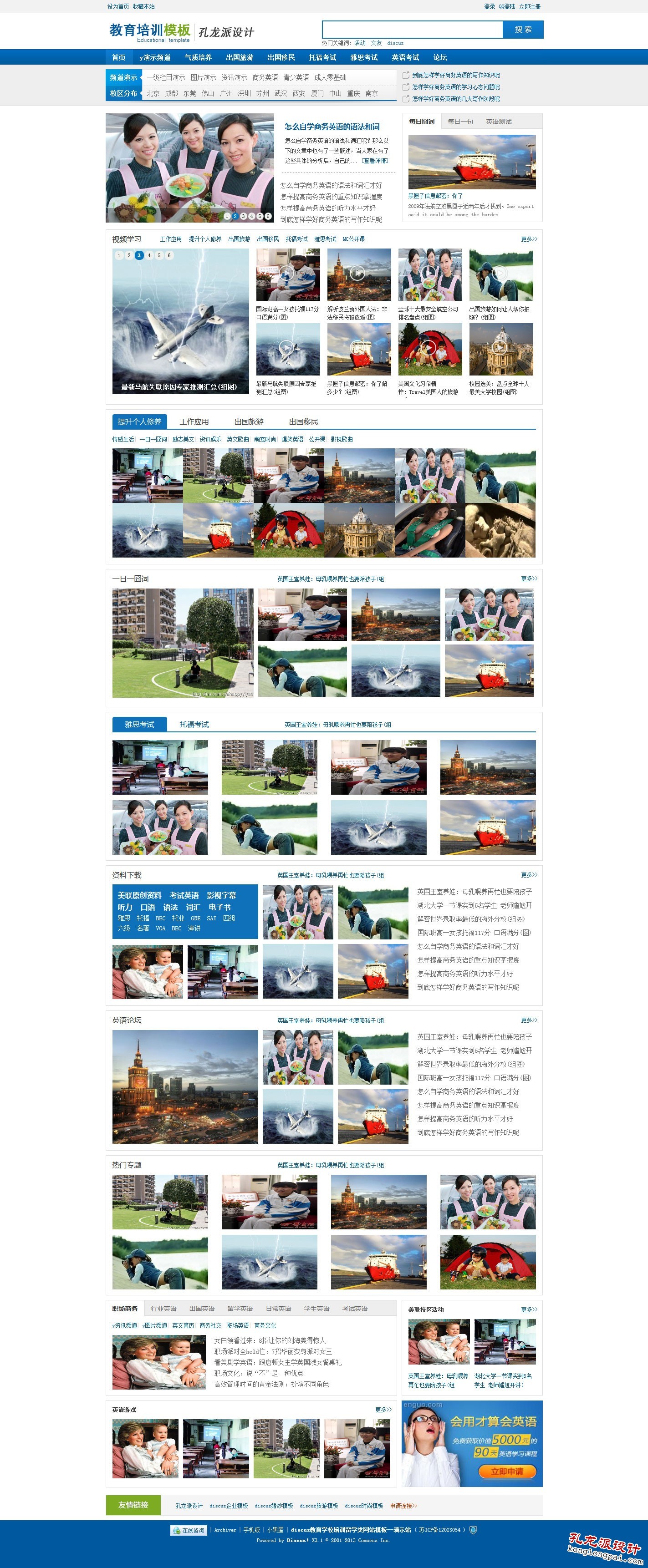Open 更多 in the 视频学习 section
The height and width of the screenshot is (1568, 648).
tap(529, 239)
